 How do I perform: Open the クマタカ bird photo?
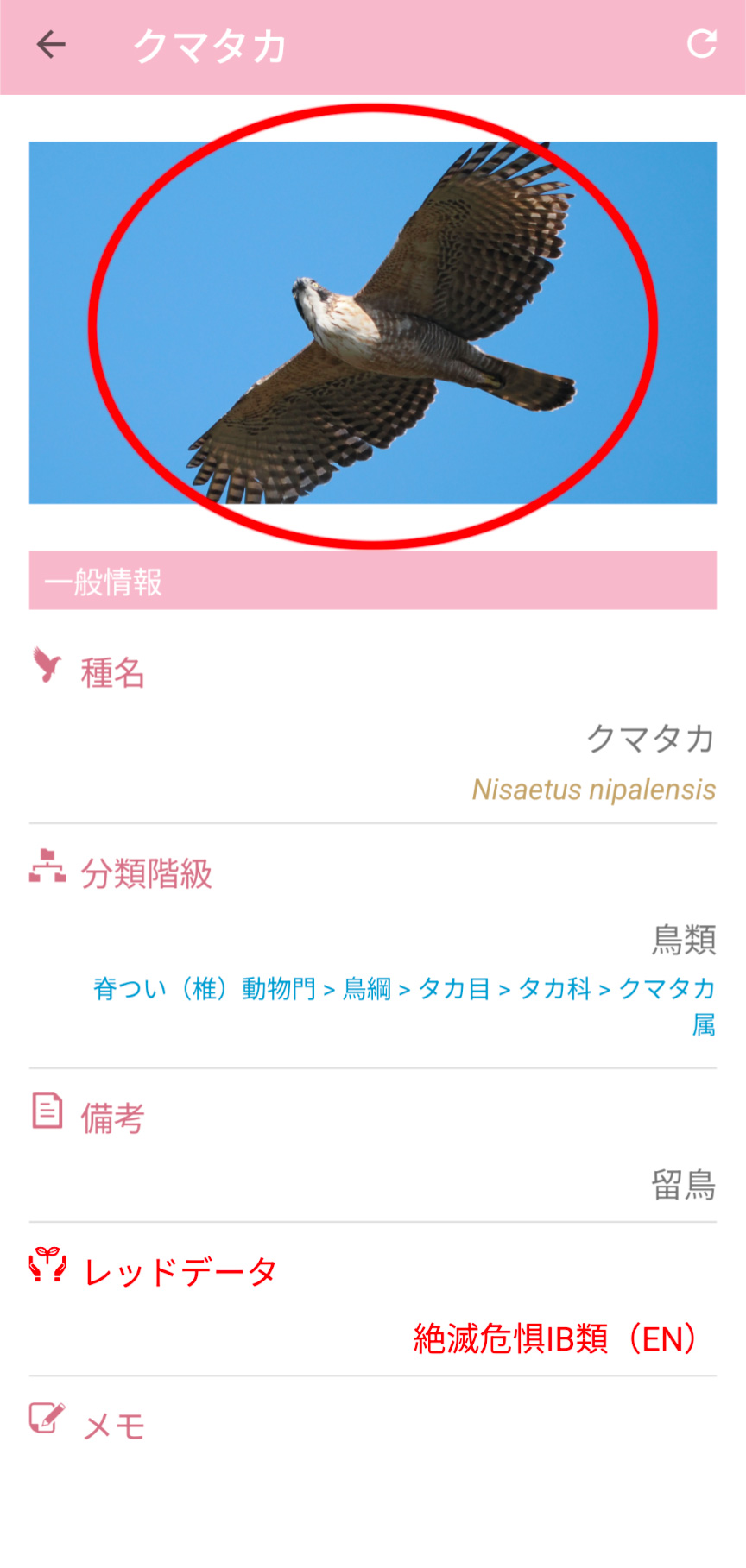click(x=372, y=323)
